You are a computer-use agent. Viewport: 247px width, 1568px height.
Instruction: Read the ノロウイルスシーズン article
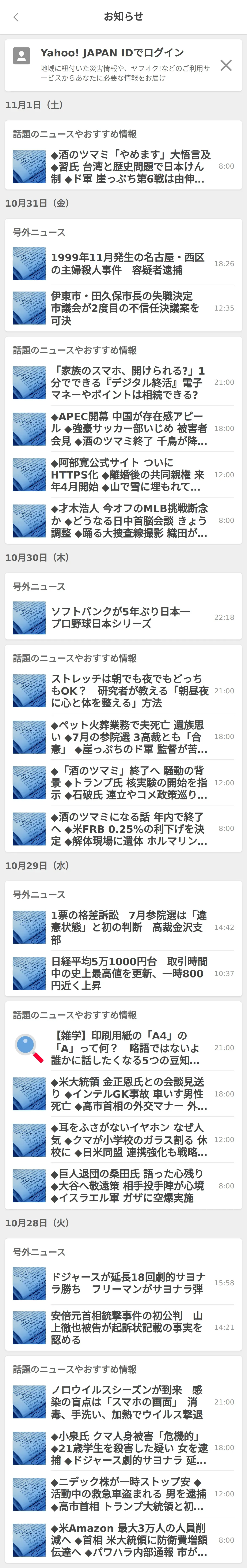pyautogui.click(x=128, y=1402)
